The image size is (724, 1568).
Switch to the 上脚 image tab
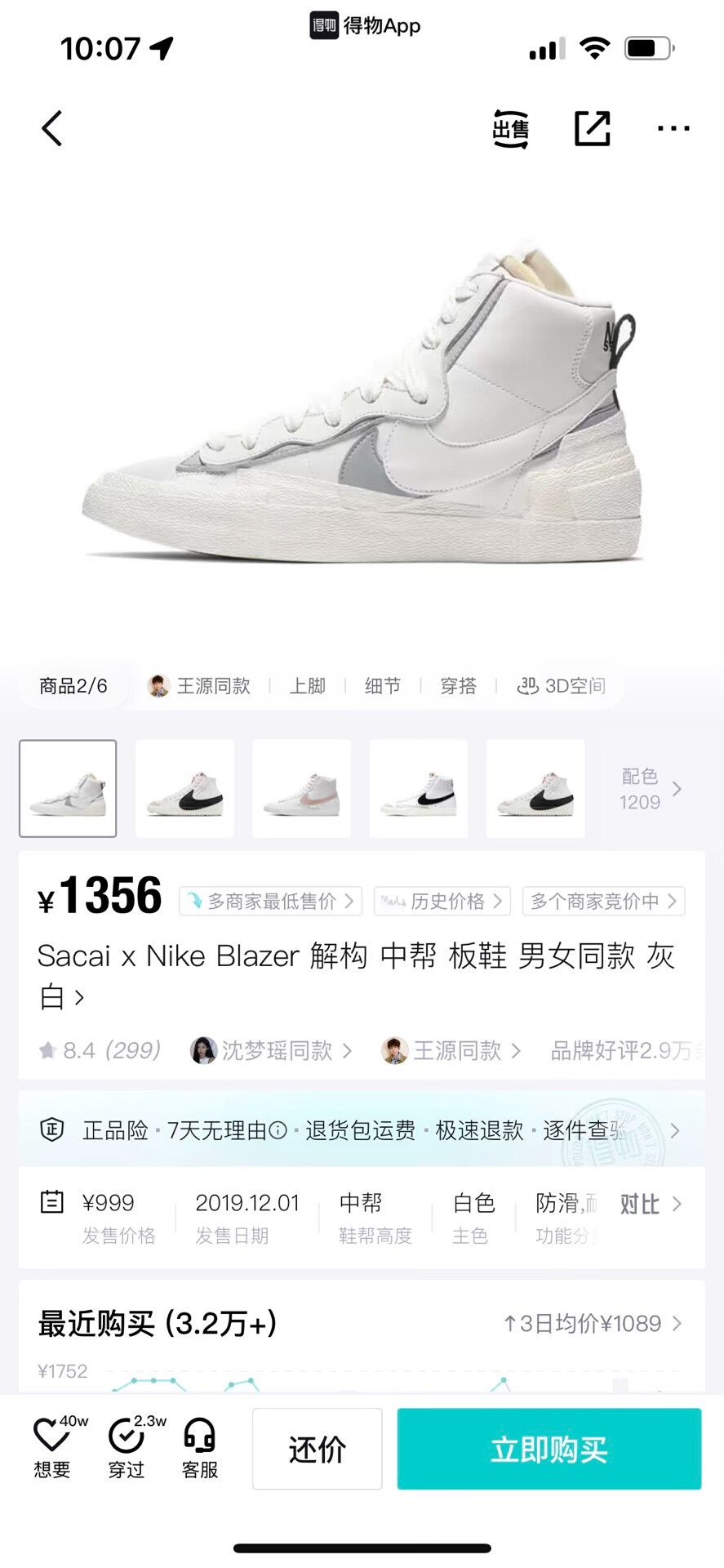pyautogui.click(x=308, y=686)
